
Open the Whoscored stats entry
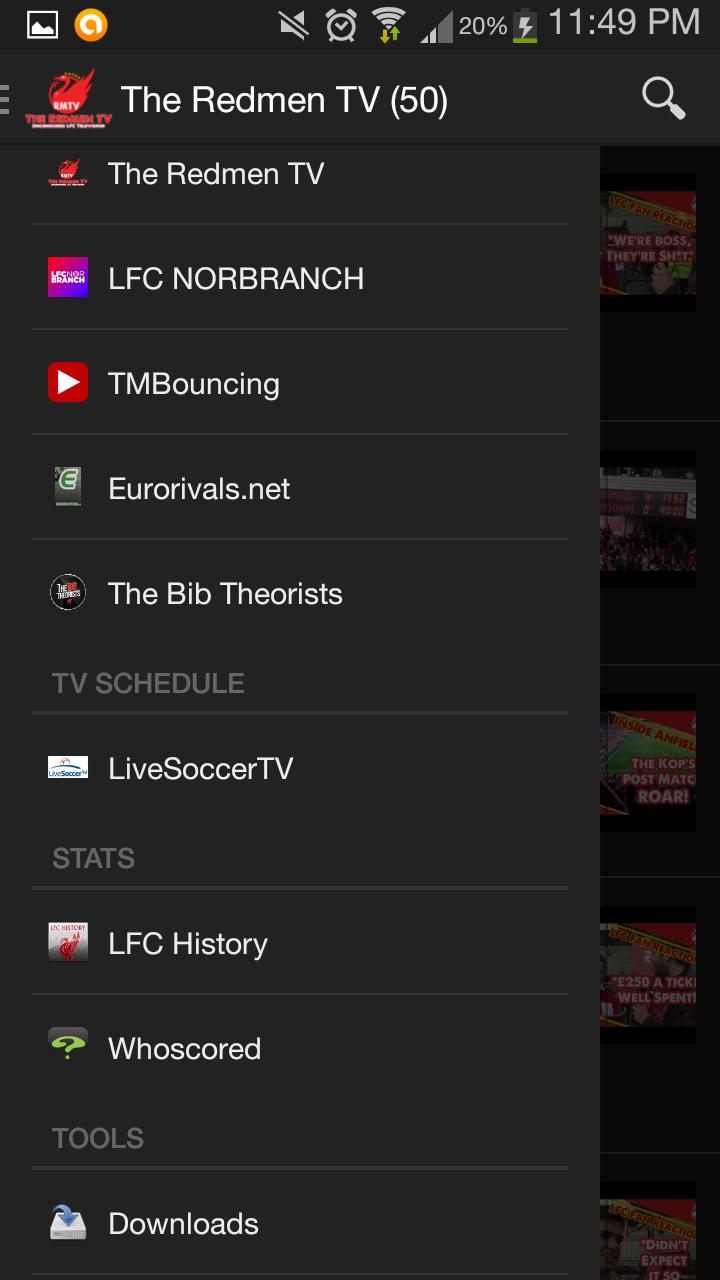(x=184, y=1047)
